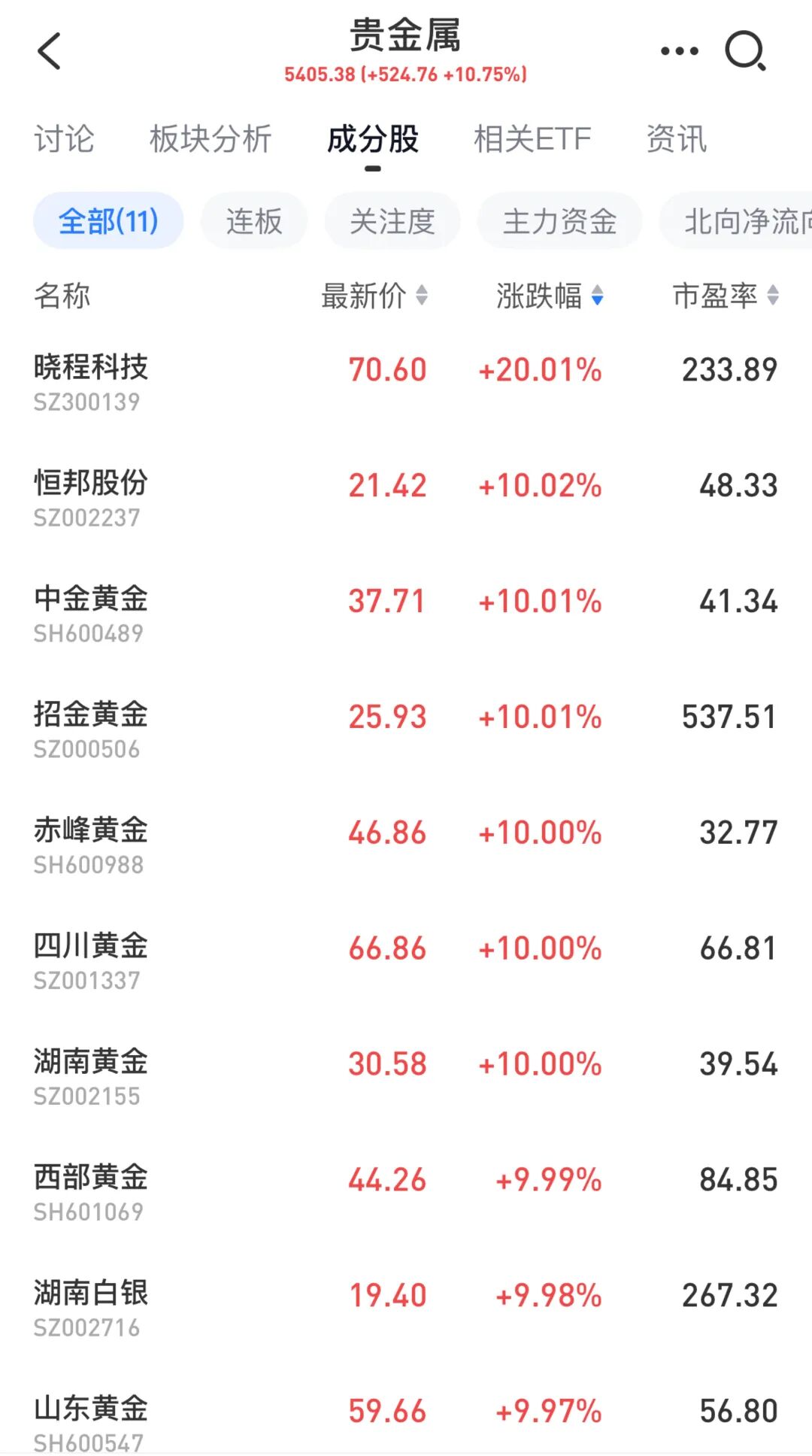
Task: Open the 相关ETF tab
Action: 532,139
